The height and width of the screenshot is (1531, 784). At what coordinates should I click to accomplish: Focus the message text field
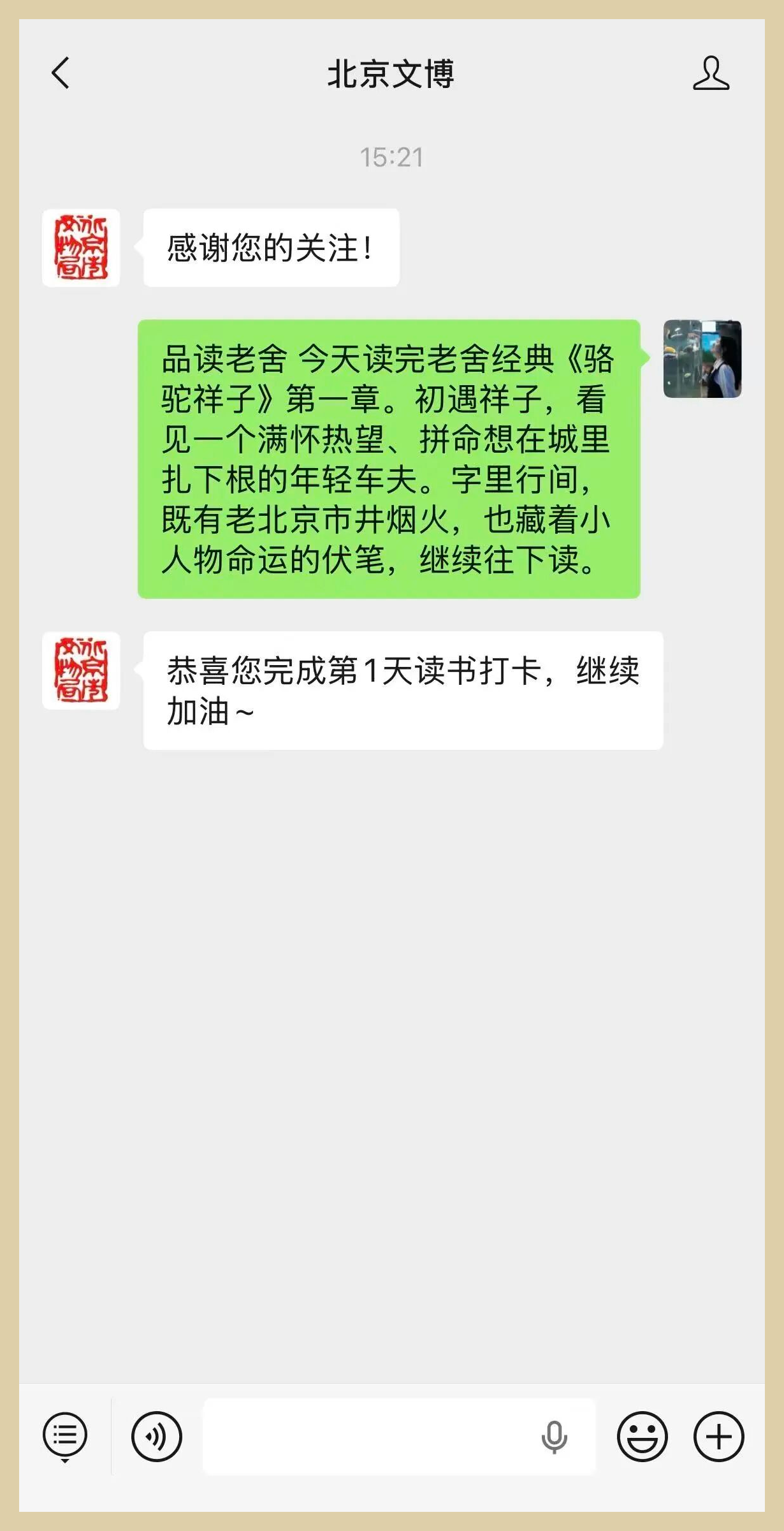[x=399, y=1437]
